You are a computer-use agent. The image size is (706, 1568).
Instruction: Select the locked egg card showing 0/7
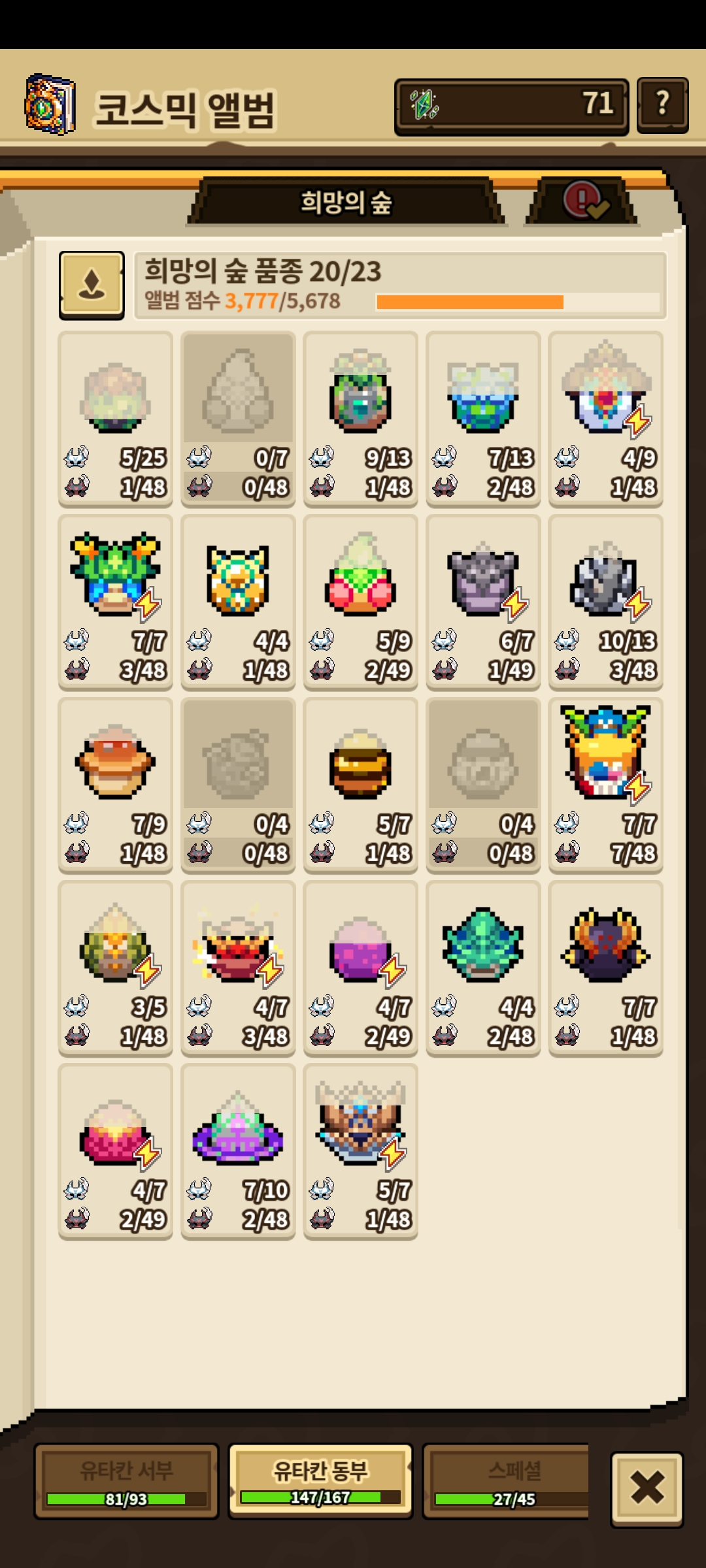[238, 419]
